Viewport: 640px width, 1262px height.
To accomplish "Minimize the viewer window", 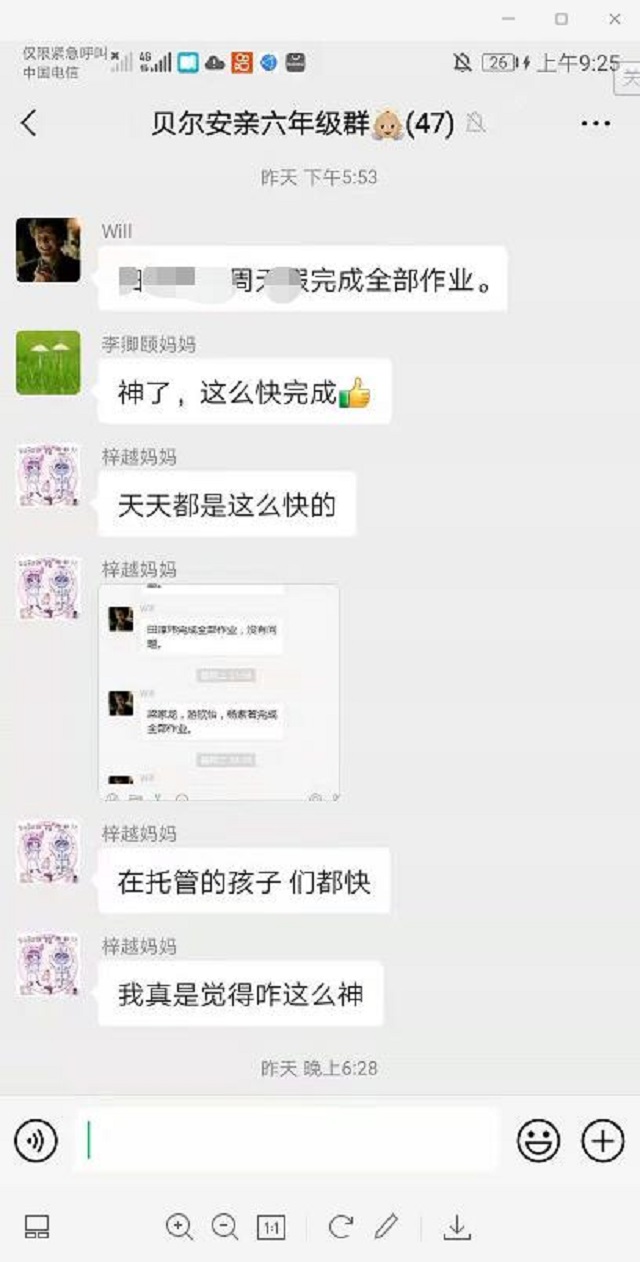I will pyautogui.click(x=509, y=19).
